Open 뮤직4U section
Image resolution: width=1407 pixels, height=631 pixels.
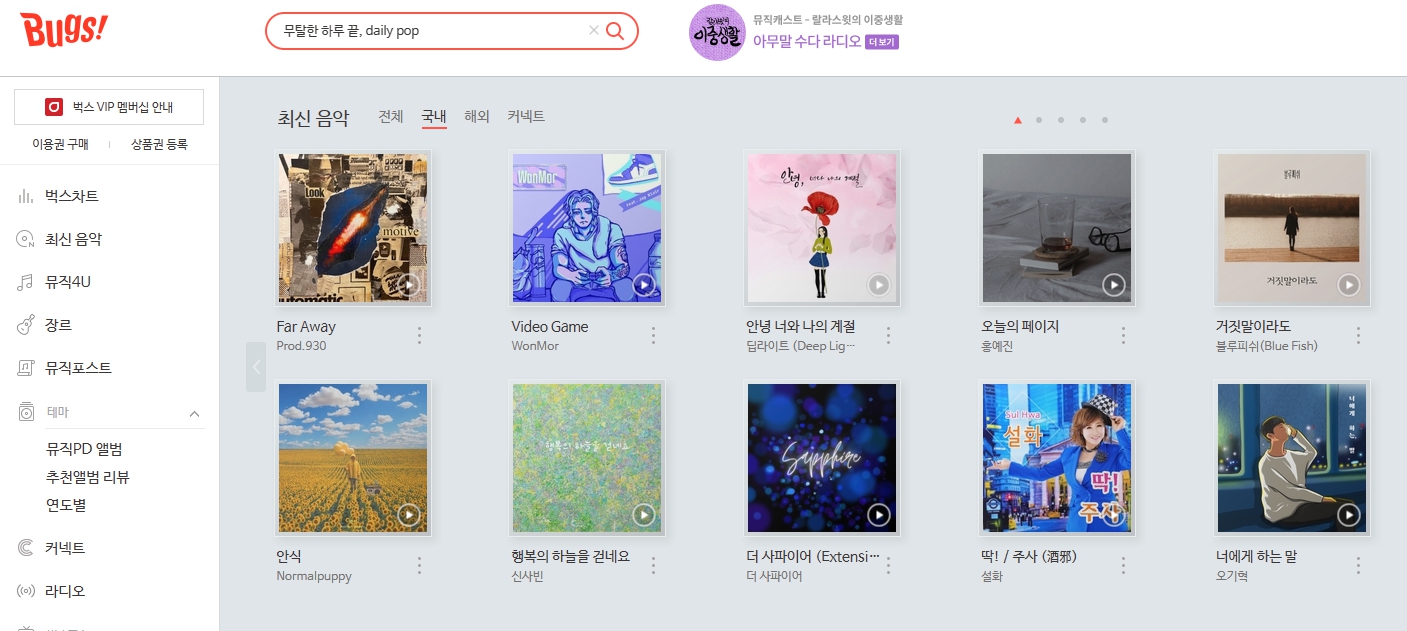(67, 282)
